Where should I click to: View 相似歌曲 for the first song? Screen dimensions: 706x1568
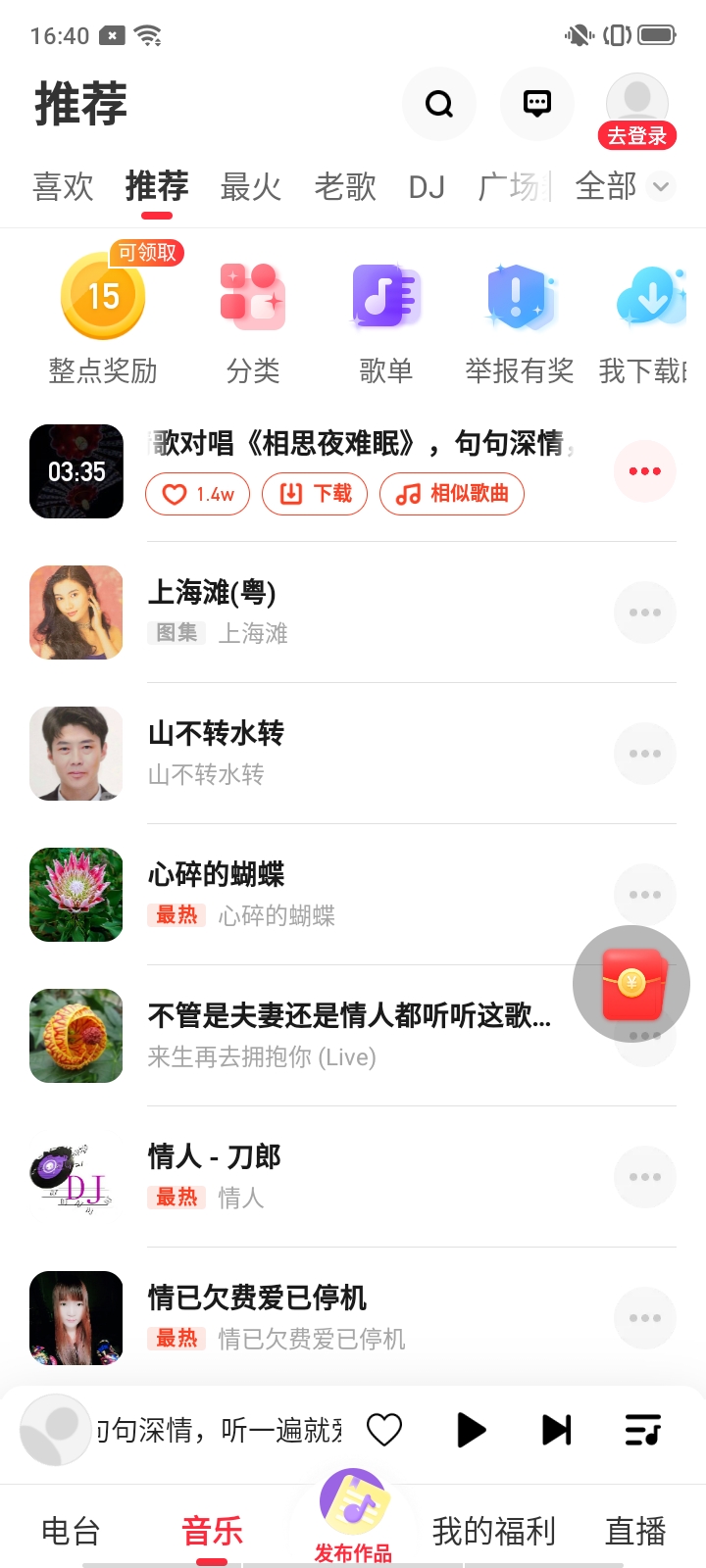452,494
